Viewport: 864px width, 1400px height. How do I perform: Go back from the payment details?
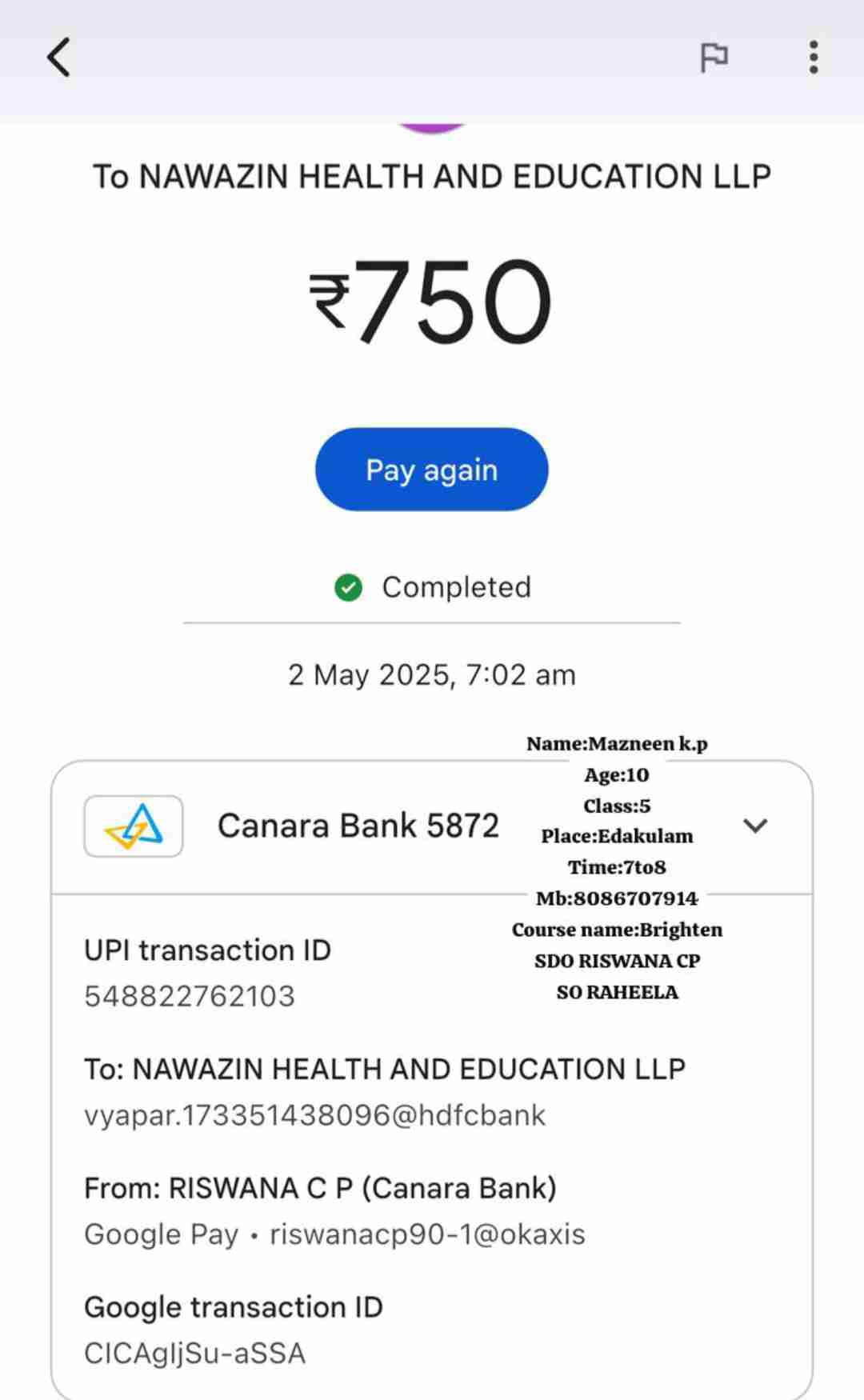pyautogui.click(x=59, y=58)
